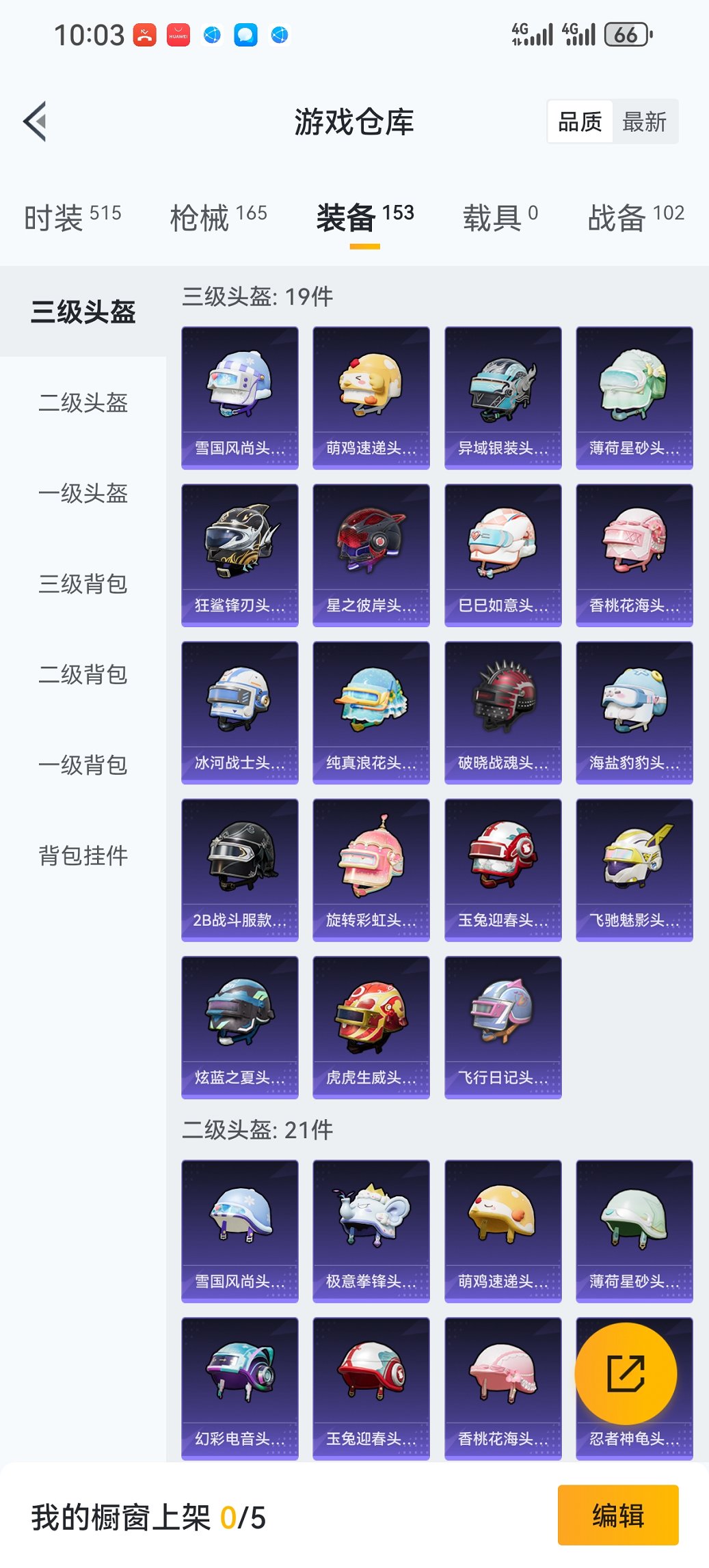Image resolution: width=709 pixels, height=1568 pixels.
Task: Switch sorting to 最新
Action: click(645, 121)
